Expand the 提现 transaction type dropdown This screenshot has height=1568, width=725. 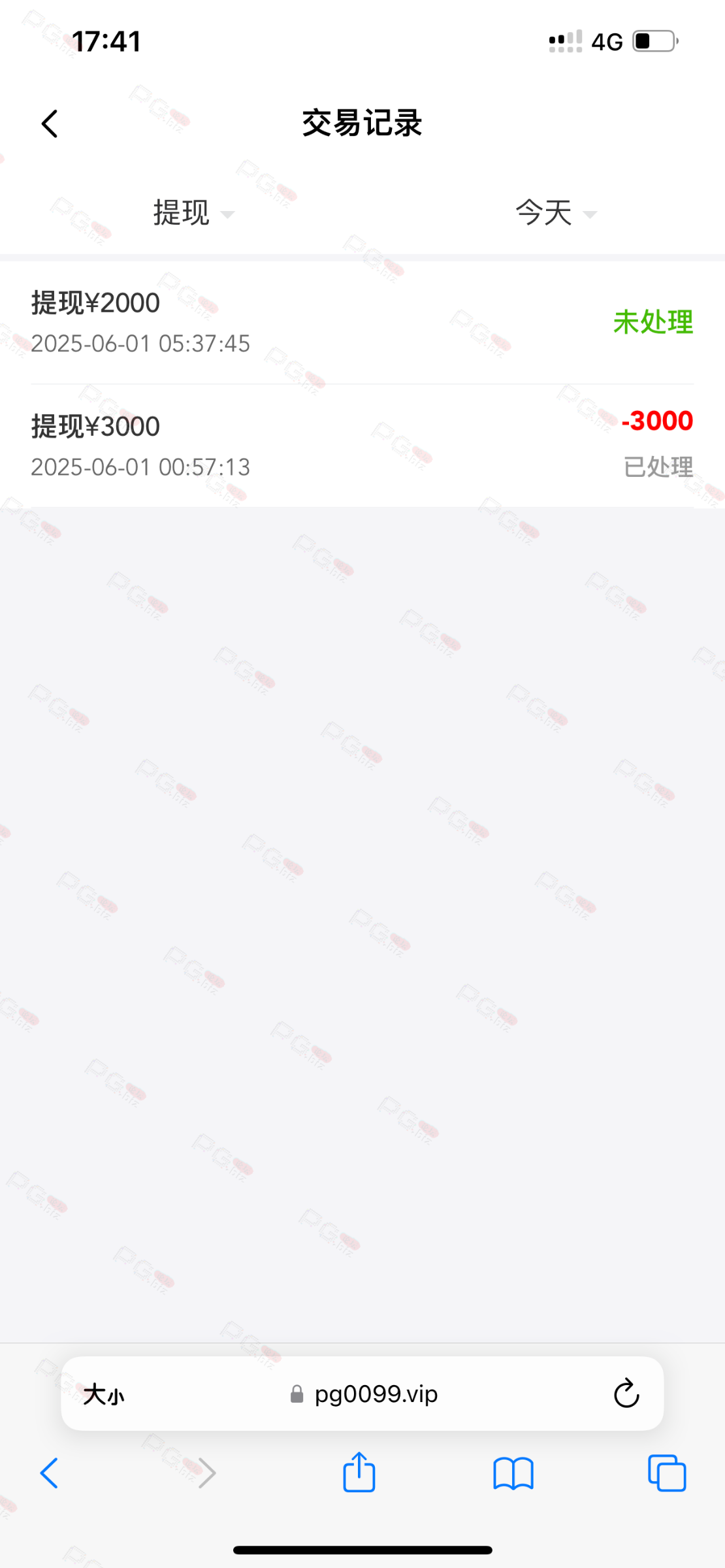(x=193, y=213)
